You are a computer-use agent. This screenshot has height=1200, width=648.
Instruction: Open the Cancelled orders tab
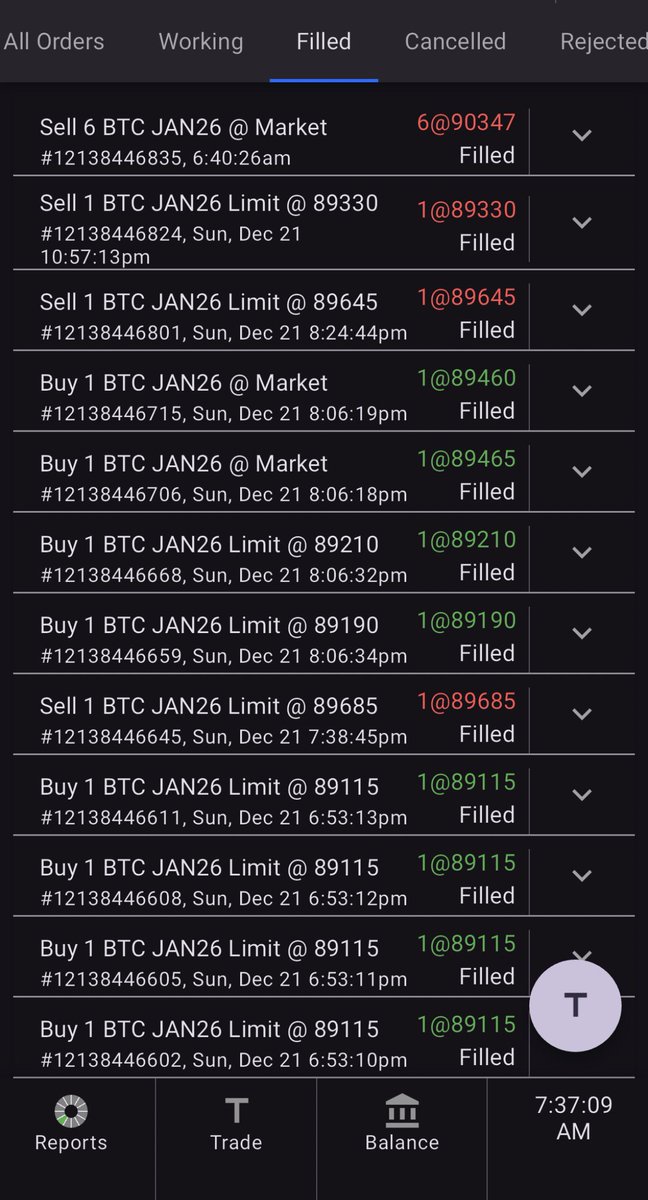(x=455, y=42)
